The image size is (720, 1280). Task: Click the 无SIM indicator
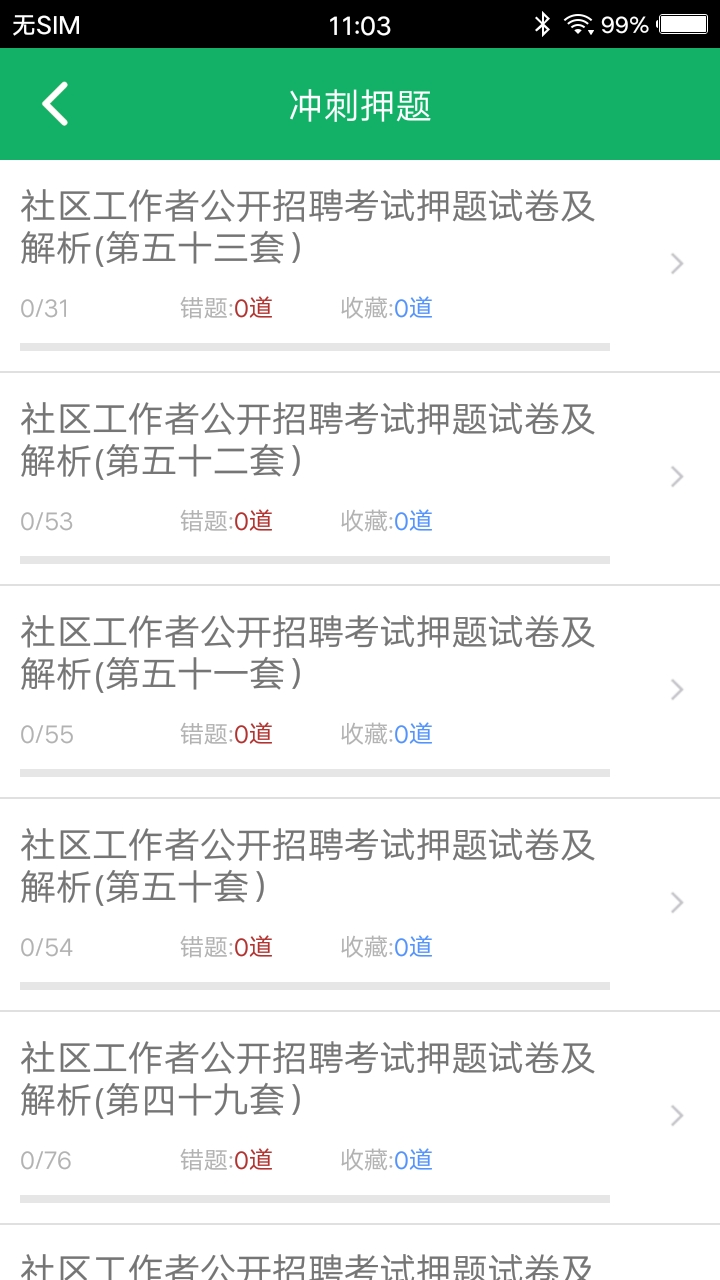(x=42, y=24)
